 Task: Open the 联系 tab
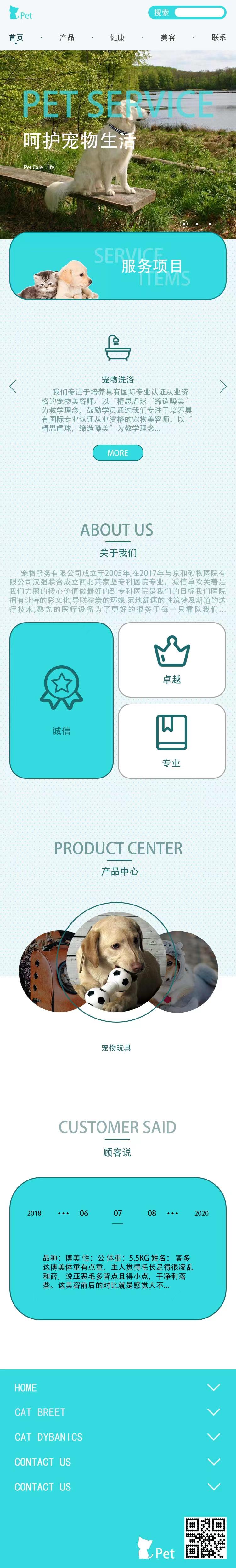point(218,38)
